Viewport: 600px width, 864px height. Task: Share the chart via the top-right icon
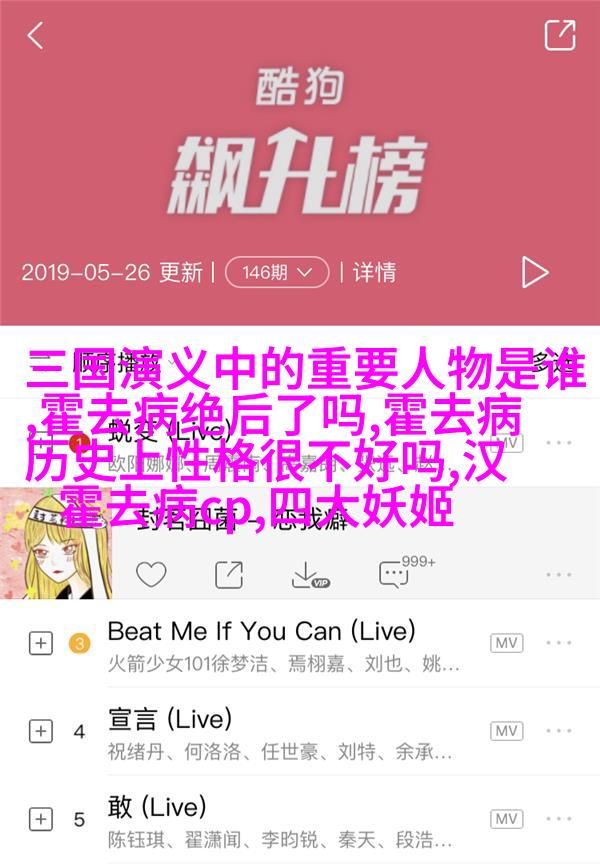coord(559,36)
